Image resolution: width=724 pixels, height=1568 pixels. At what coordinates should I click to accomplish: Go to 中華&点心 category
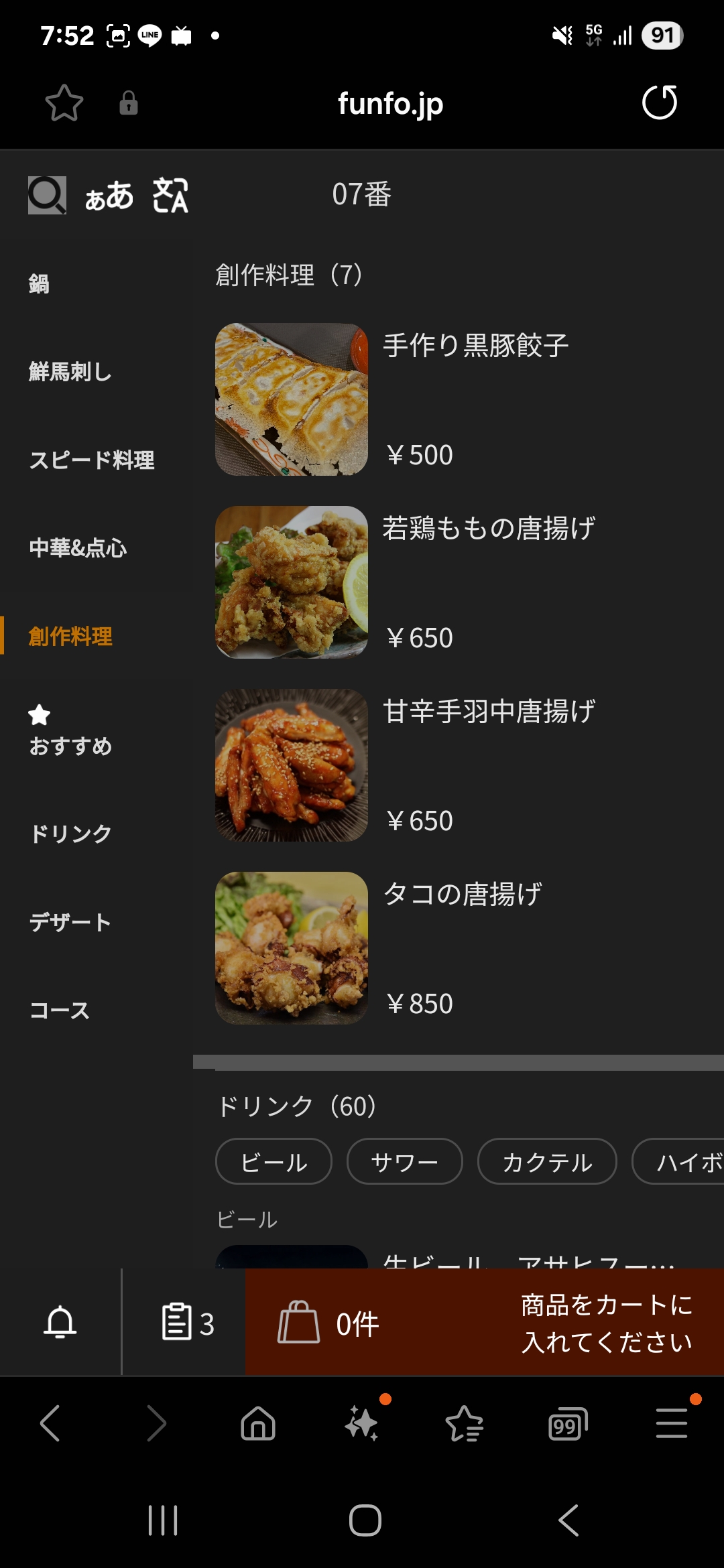pyautogui.click(x=78, y=547)
